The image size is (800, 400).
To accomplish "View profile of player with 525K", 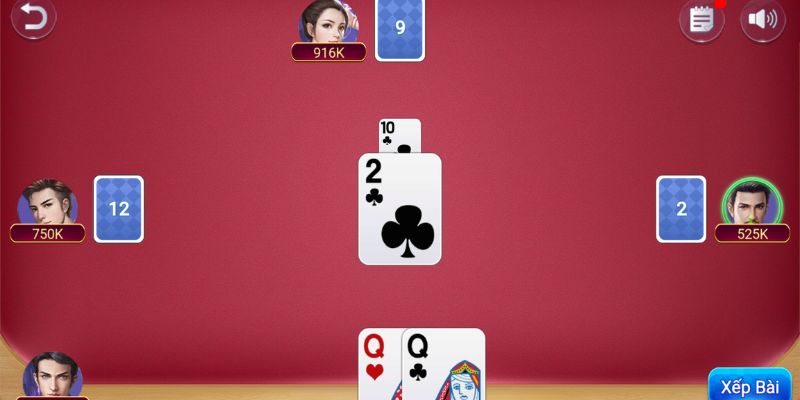I will click(746, 204).
